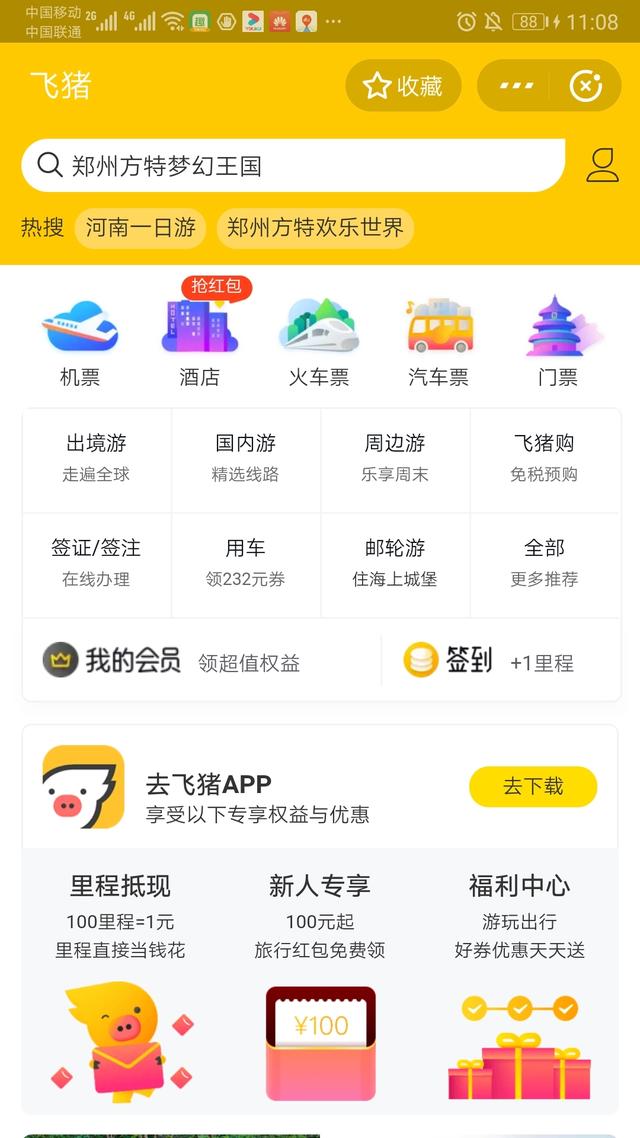
Task: Open the mini program overflow menu
Action: (516, 86)
